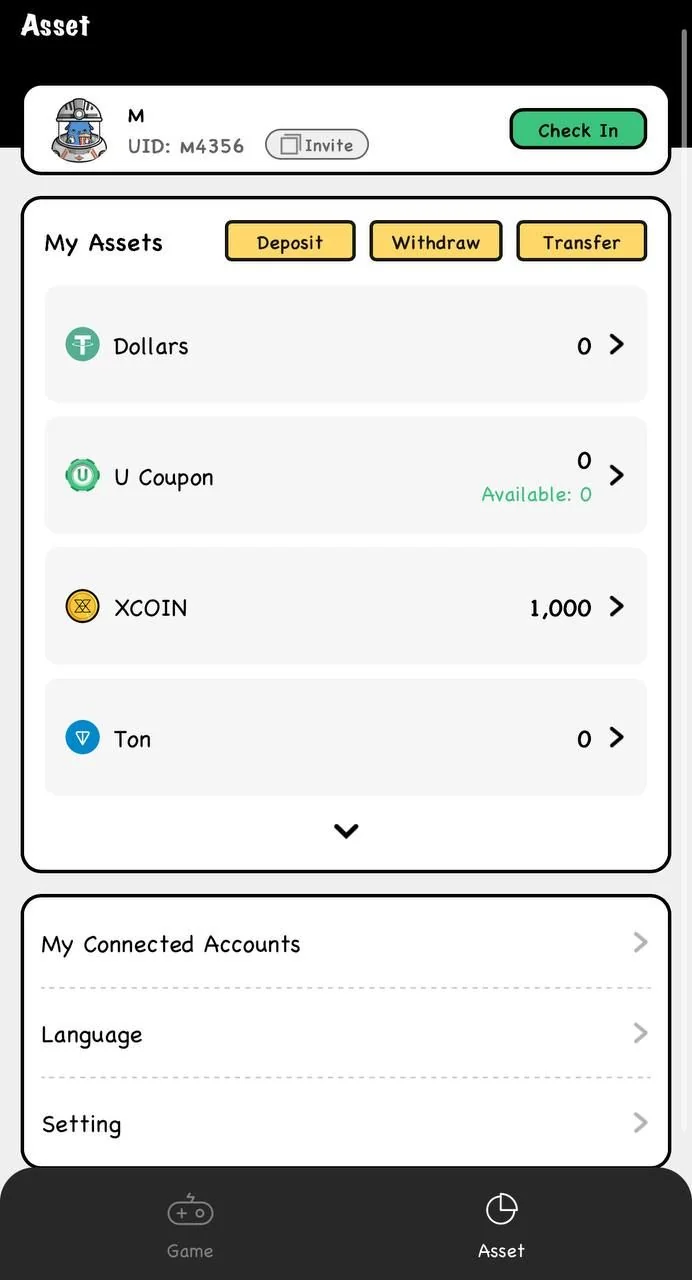Tap the green Check In button
This screenshot has width=692, height=1280.
point(578,130)
